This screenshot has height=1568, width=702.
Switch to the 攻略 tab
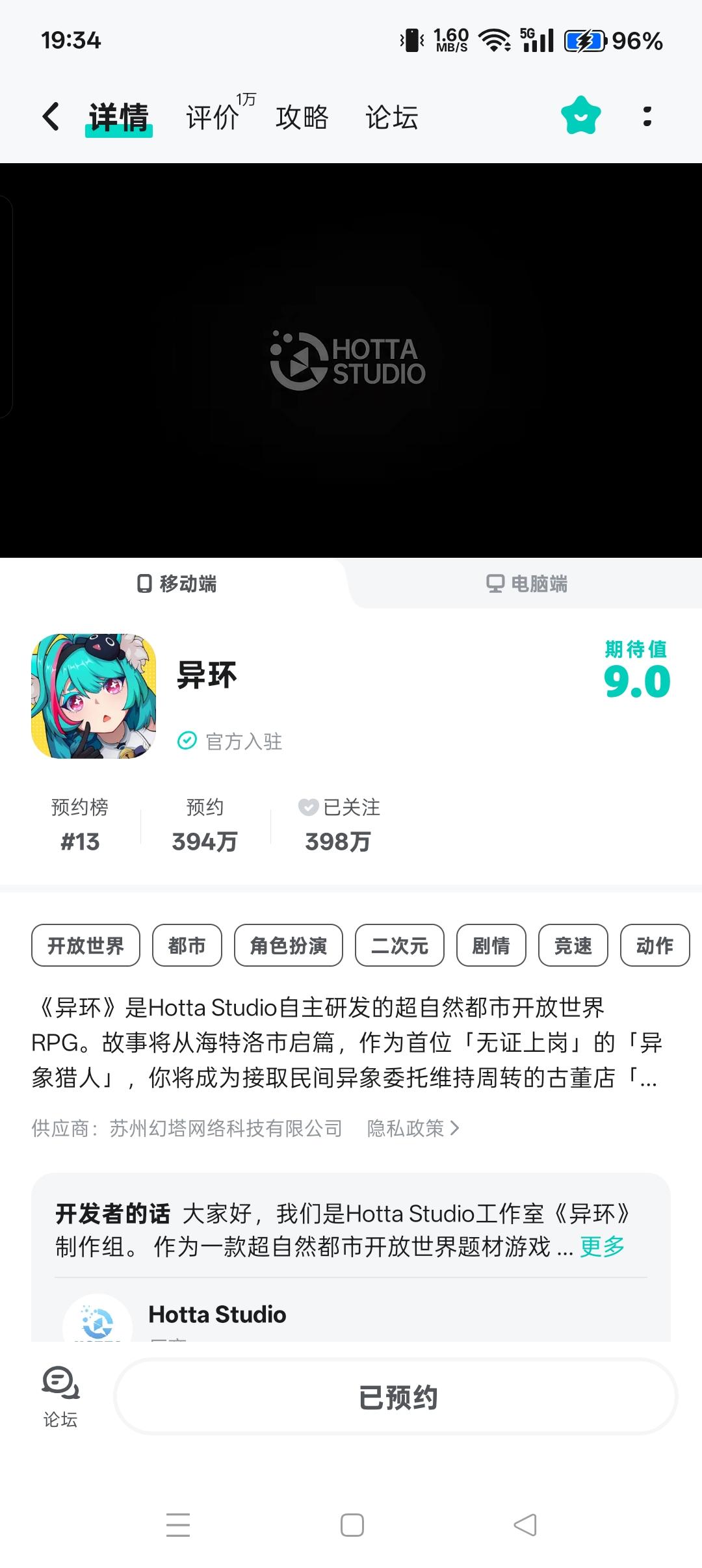click(x=302, y=117)
